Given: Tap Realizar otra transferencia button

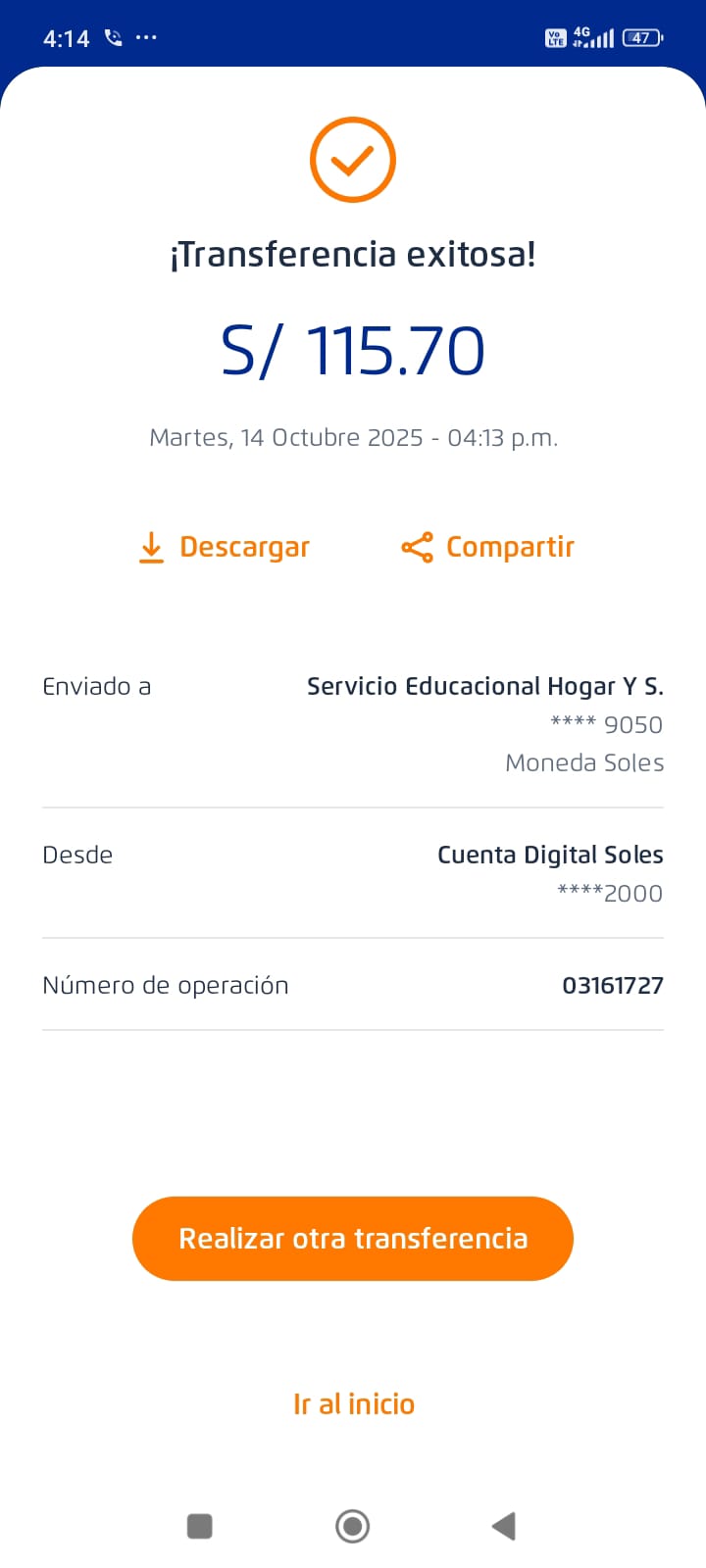Looking at the screenshot, I should tap(353, 1239).
